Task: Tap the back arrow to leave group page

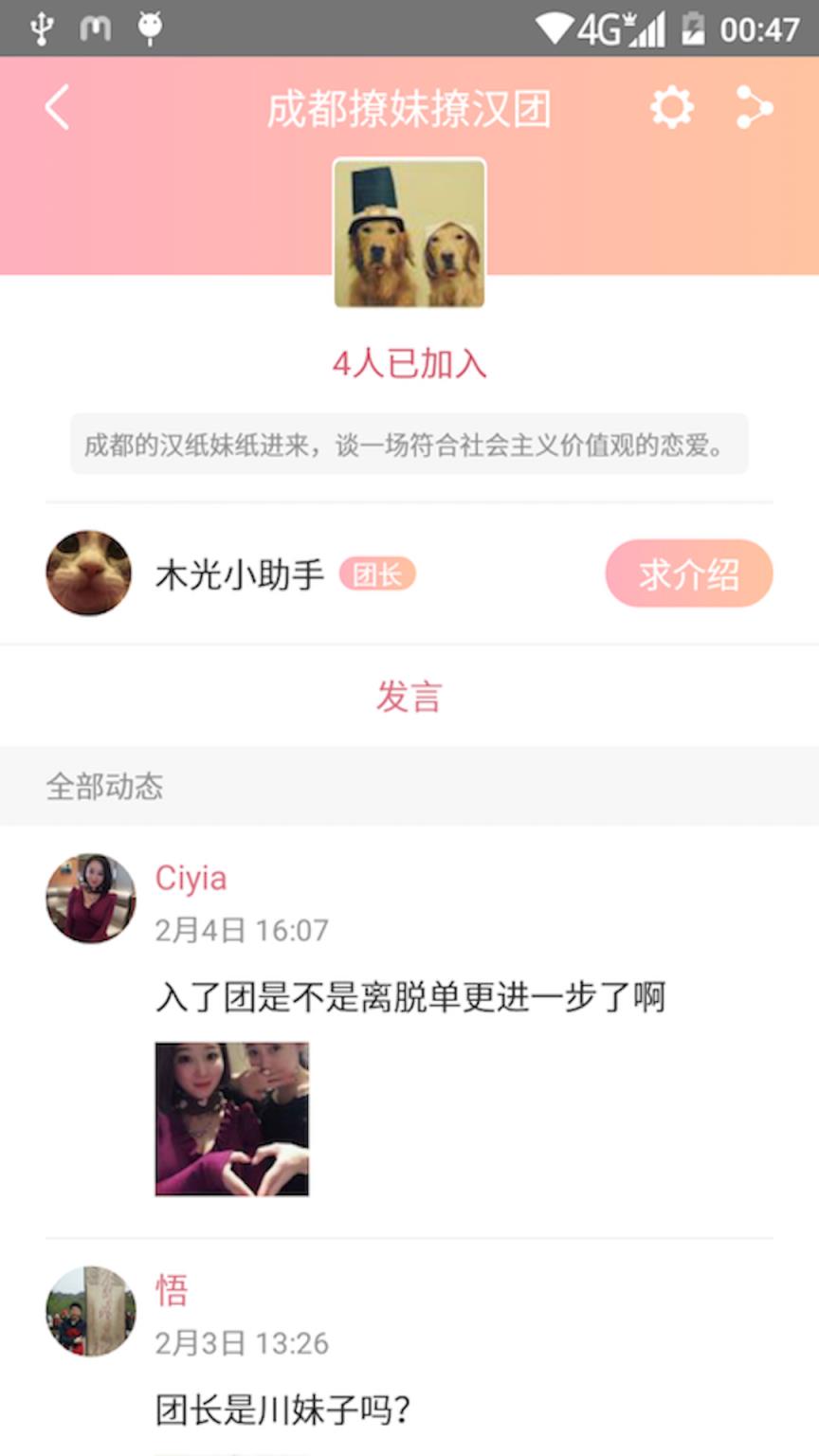Action: (x=55, y=107)
